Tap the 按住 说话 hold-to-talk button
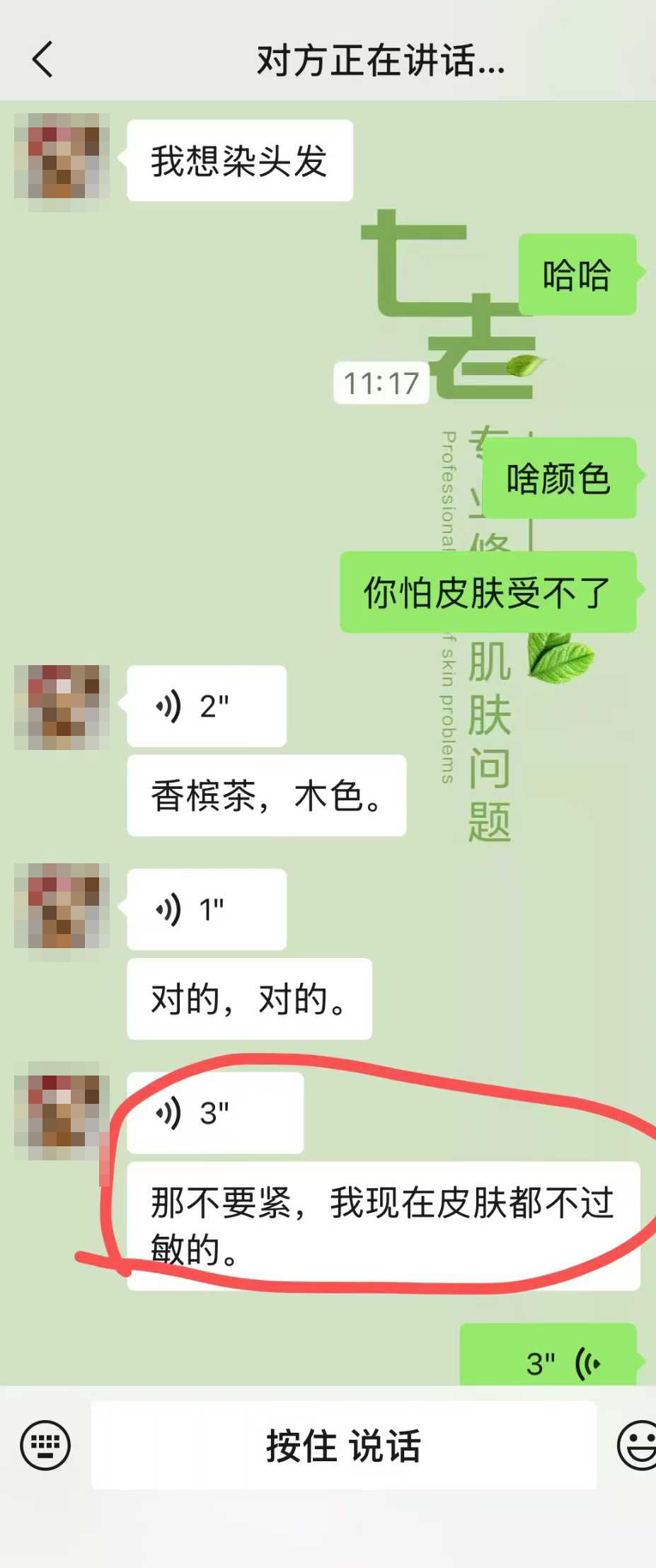Viewport: 656px width, 1568px height. [343, 1445]
